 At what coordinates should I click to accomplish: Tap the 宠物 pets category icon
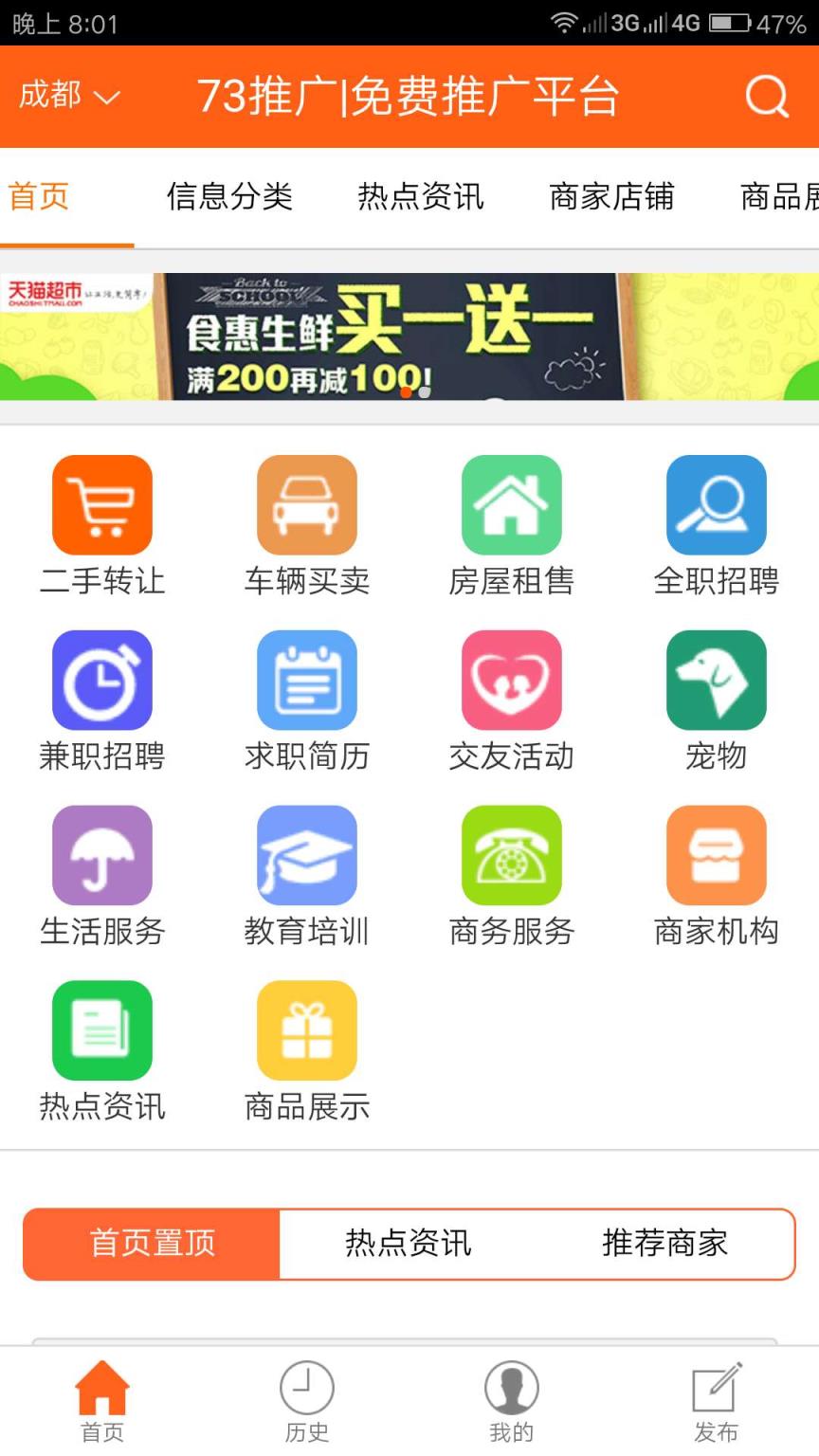tap(716, 680)
